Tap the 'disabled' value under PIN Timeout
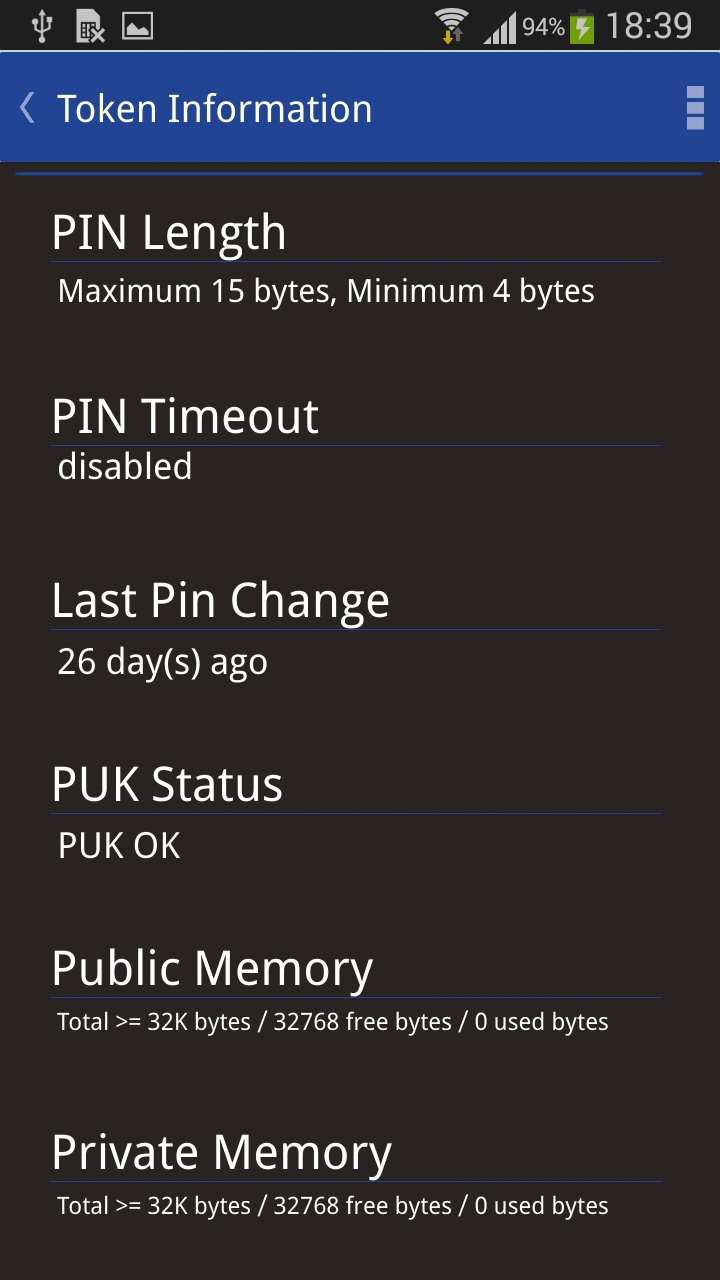The width and height of the screenshot is (720, 1280). (124, 466)
